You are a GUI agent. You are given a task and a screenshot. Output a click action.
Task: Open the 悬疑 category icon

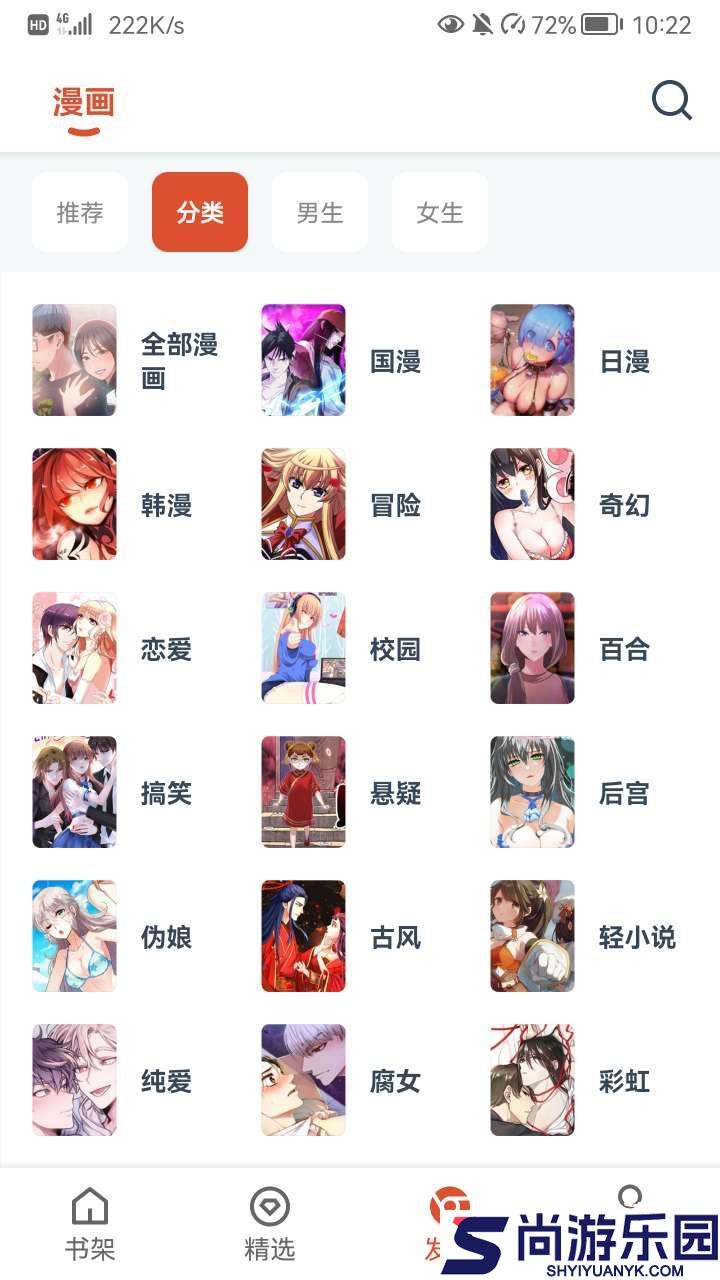[303, 792]
